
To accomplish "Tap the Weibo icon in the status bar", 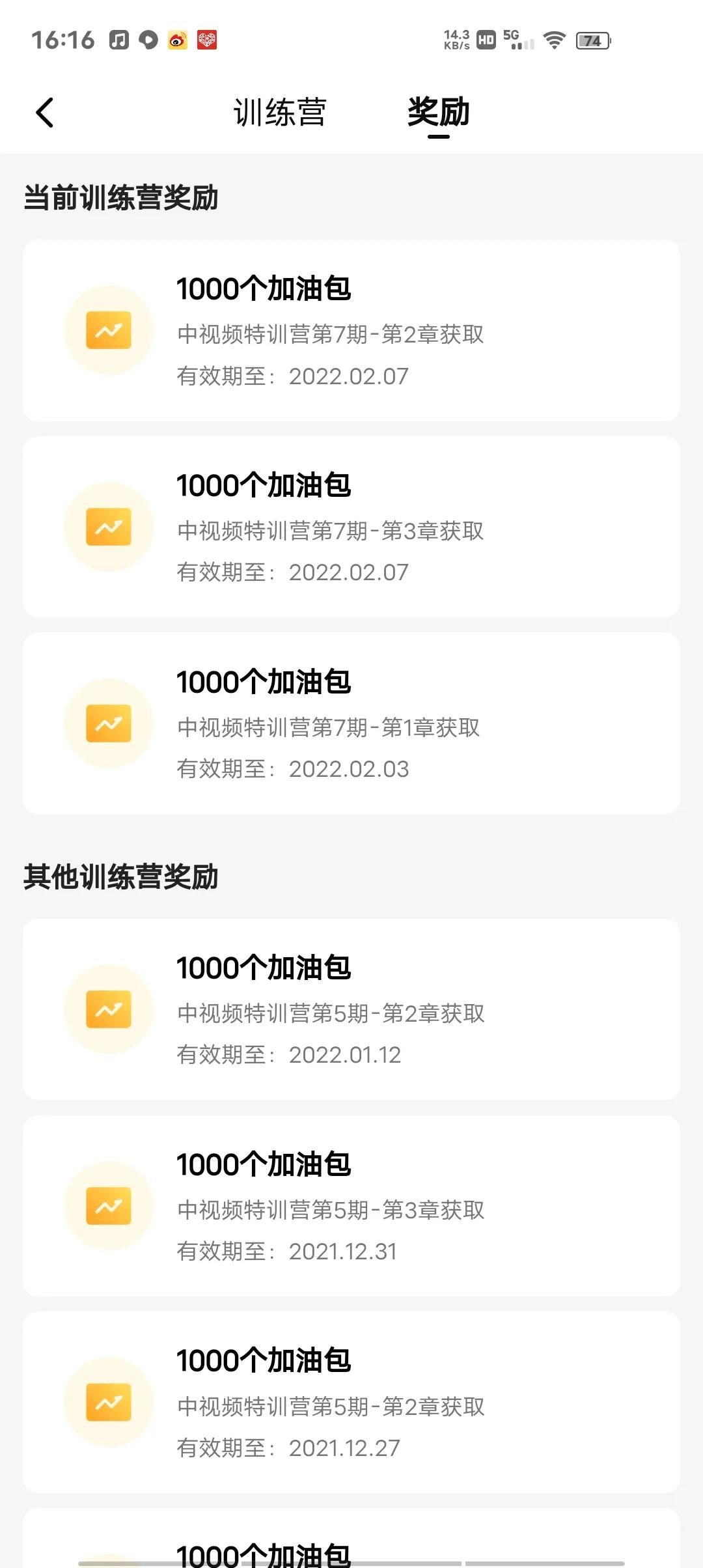I will [x=177, y=40].
